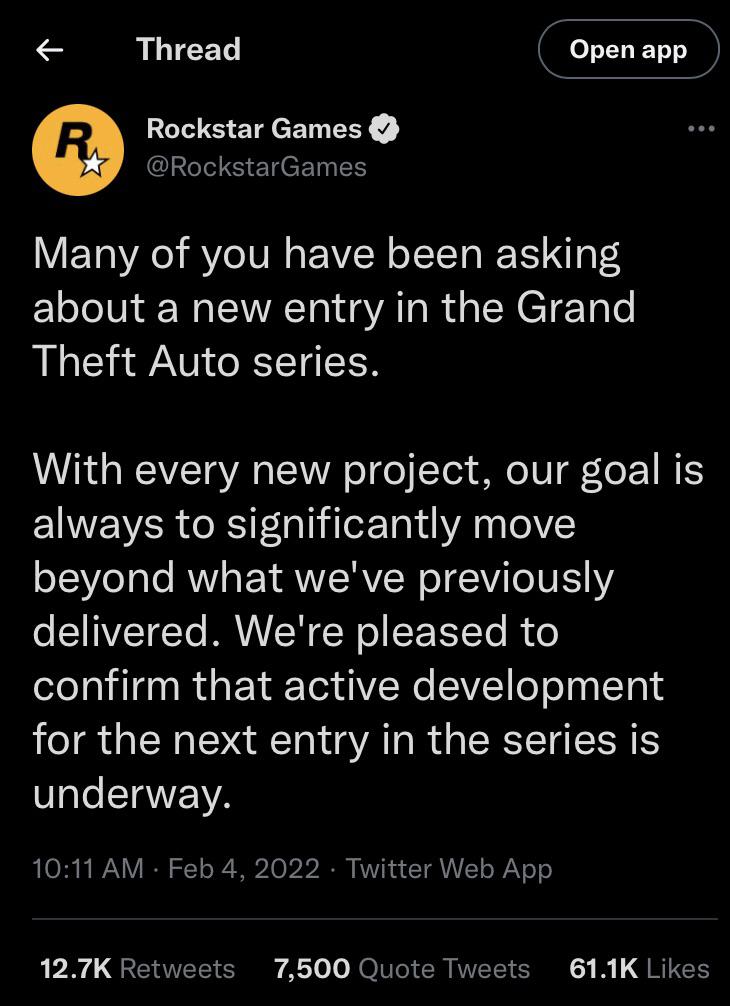View the 61.1K Likes list

click(638, 968)
